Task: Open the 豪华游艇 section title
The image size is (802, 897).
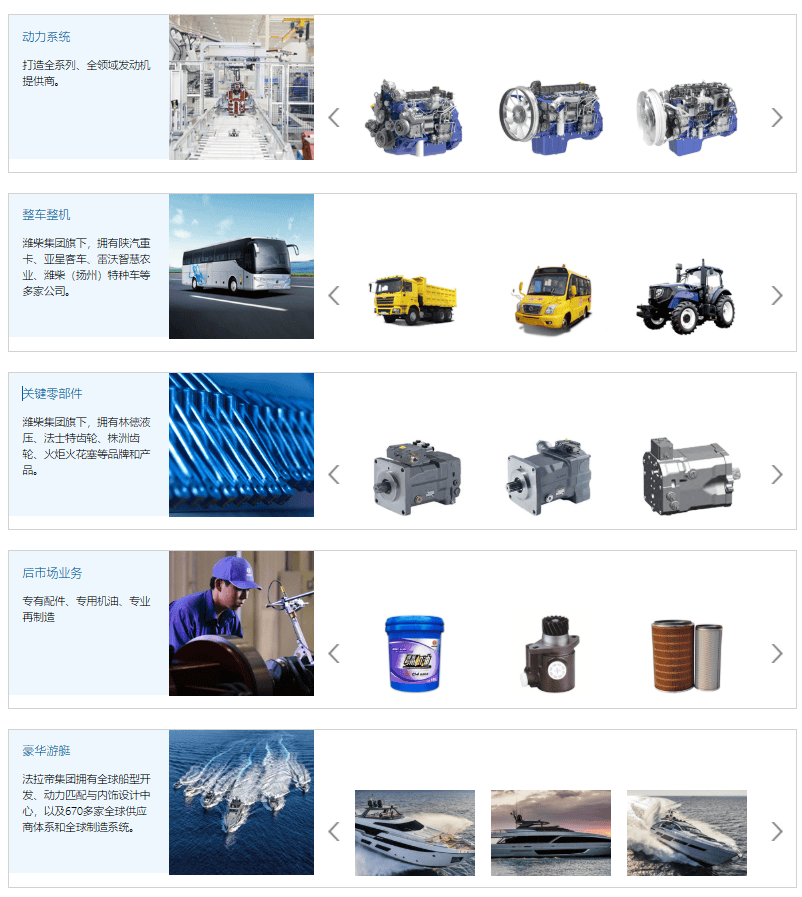Action: pos(46,751)
